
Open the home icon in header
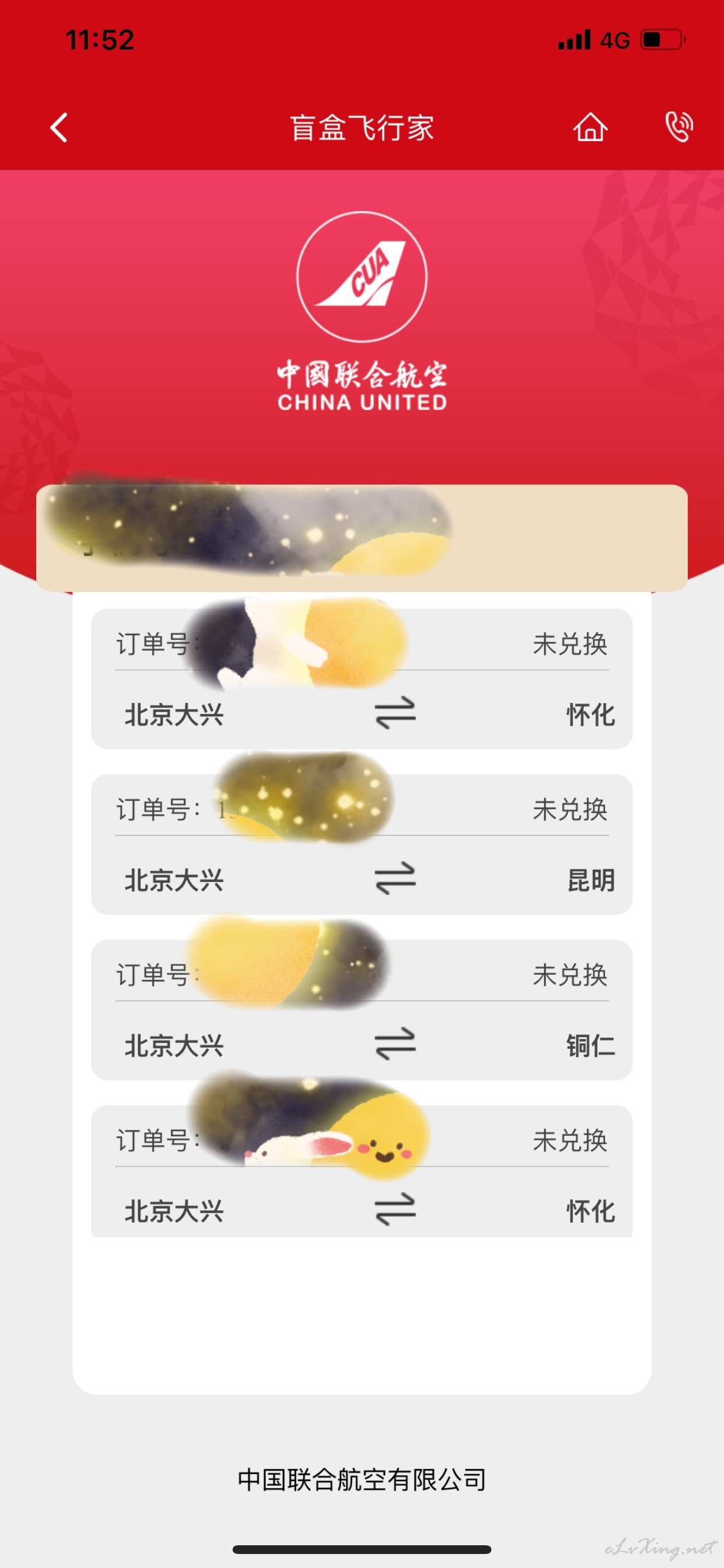tap(590, 128)
